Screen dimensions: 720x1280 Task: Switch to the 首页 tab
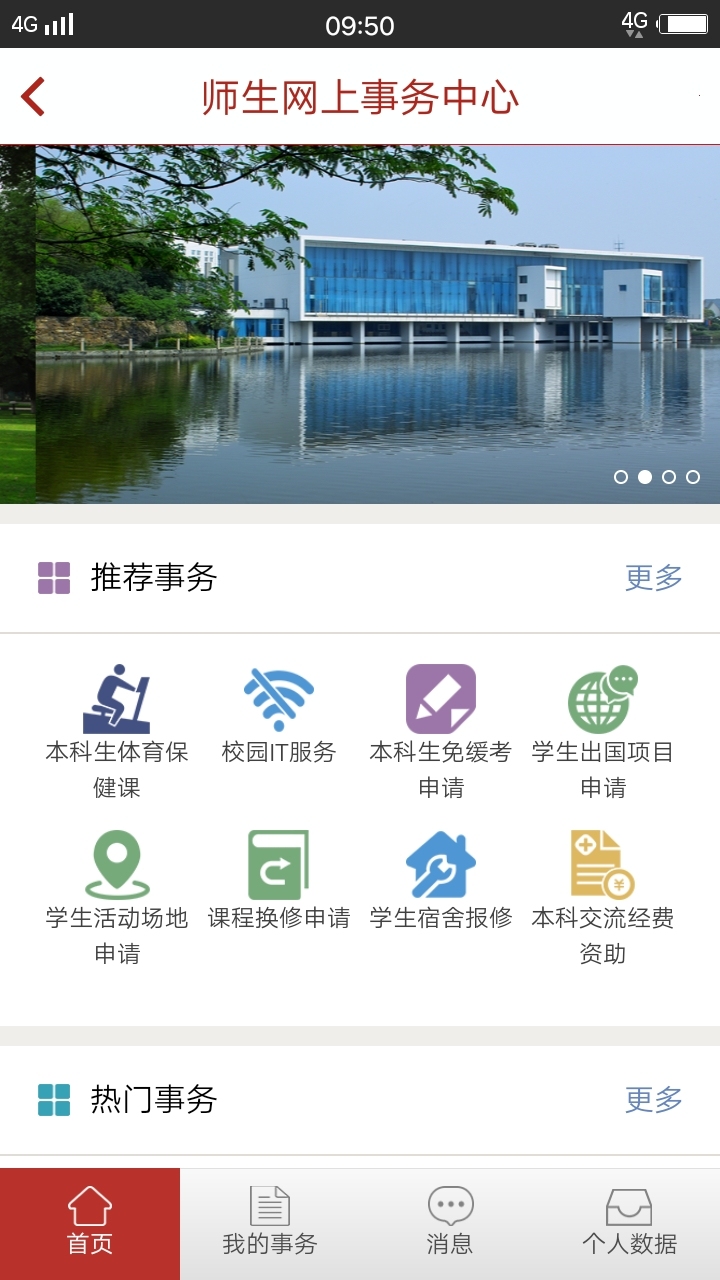point(90,1222)
